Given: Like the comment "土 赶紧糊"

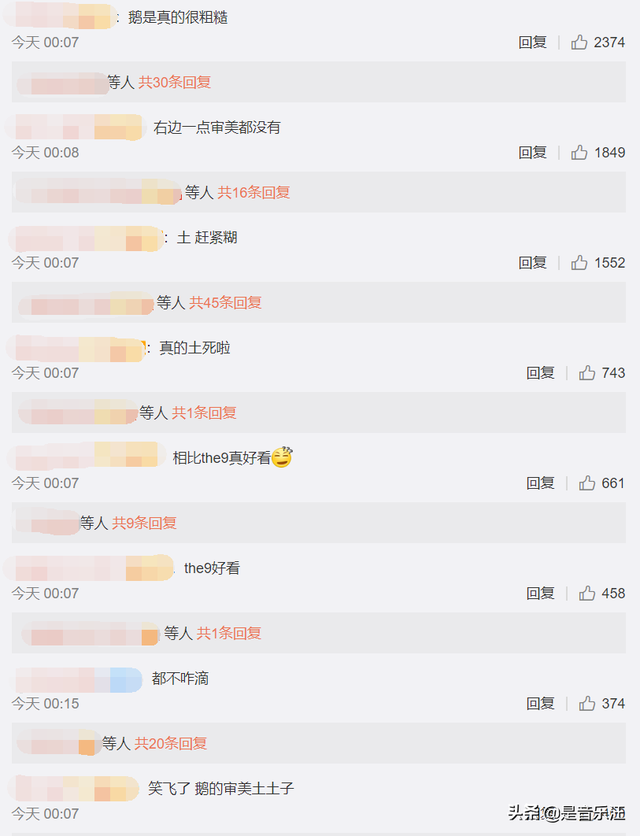Looking at the screenshot, I should pyautogui.click(x=579, y=263).
